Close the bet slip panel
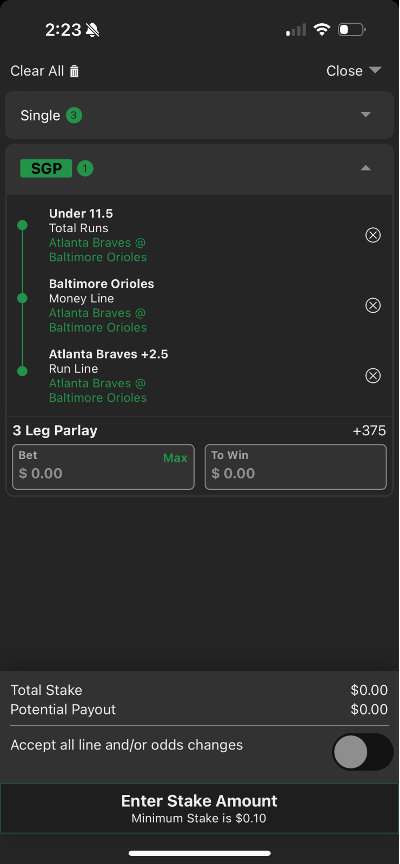The width and height of the screenshot is (400, 864). (x=354, y=71)
